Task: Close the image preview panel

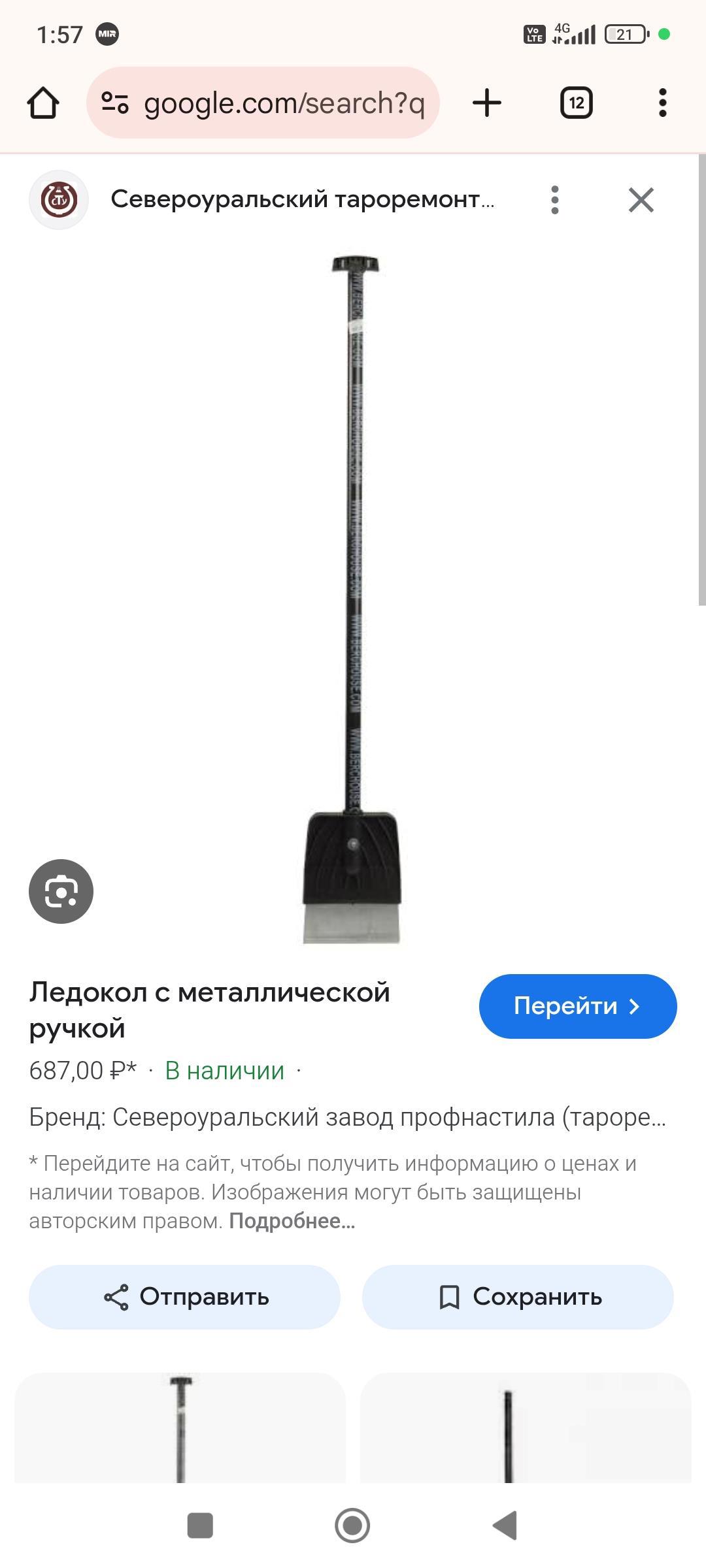Action: click(x=641, y=200)
